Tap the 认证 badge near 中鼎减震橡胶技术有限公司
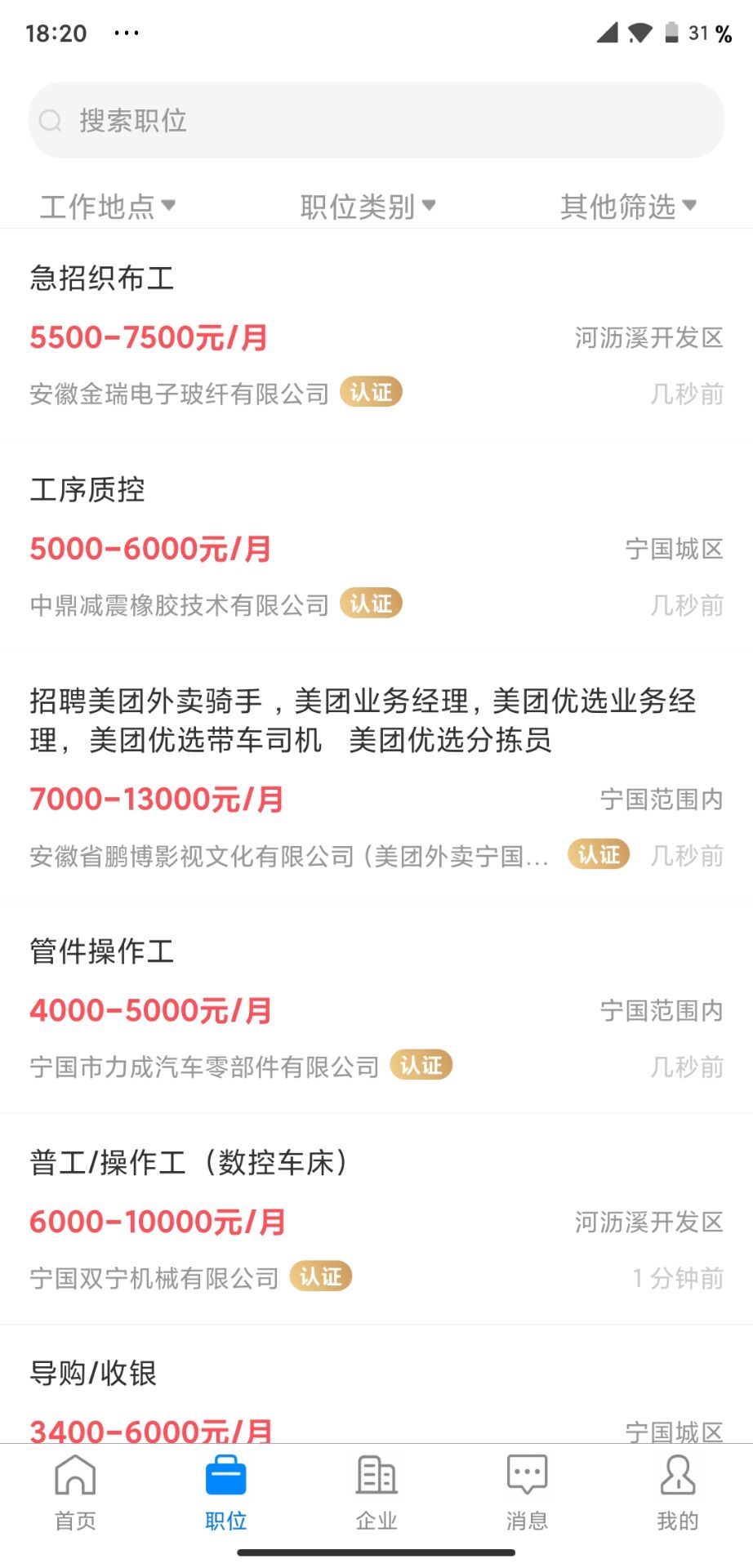 pos(371,604)
